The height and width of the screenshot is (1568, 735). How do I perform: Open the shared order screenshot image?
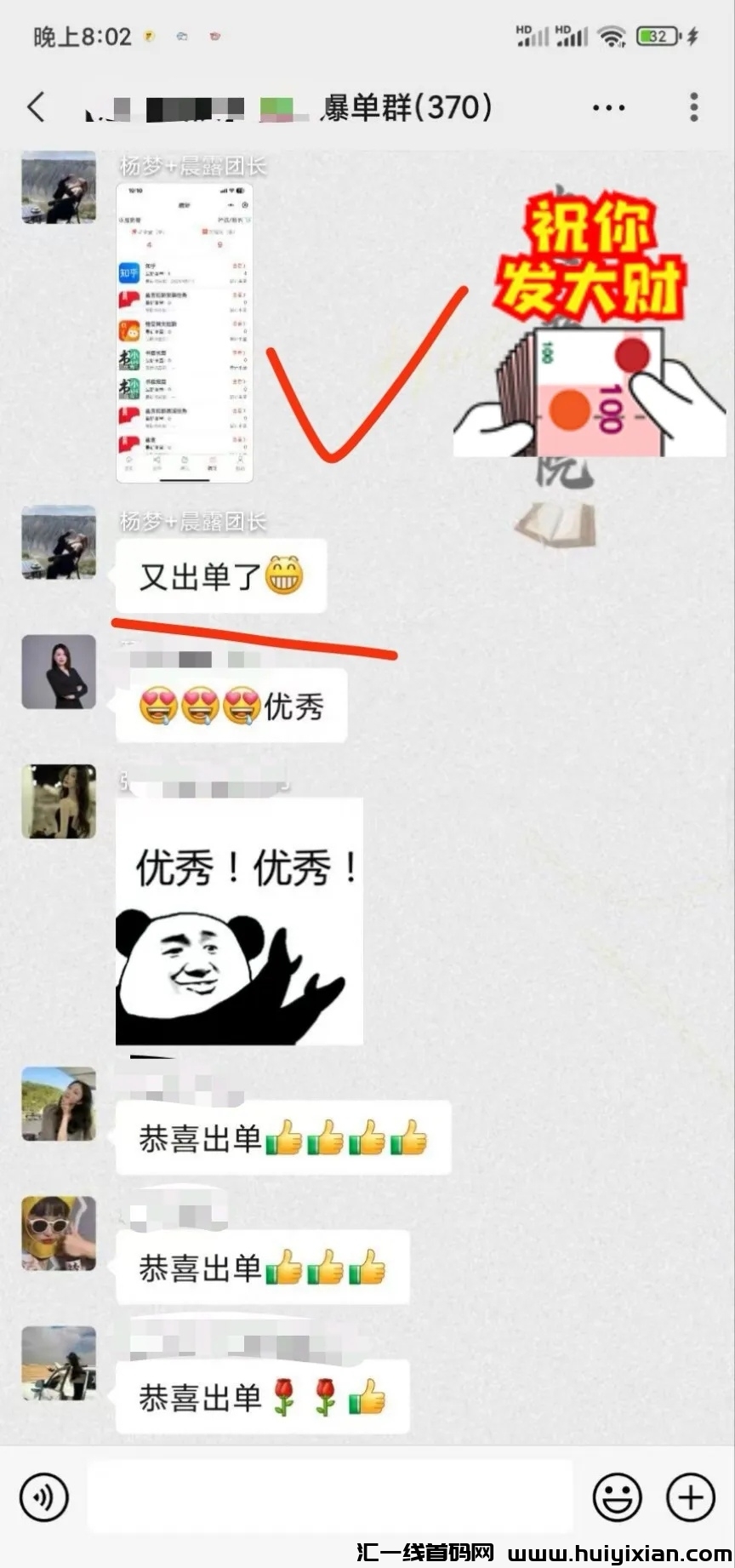coord(185,332)
